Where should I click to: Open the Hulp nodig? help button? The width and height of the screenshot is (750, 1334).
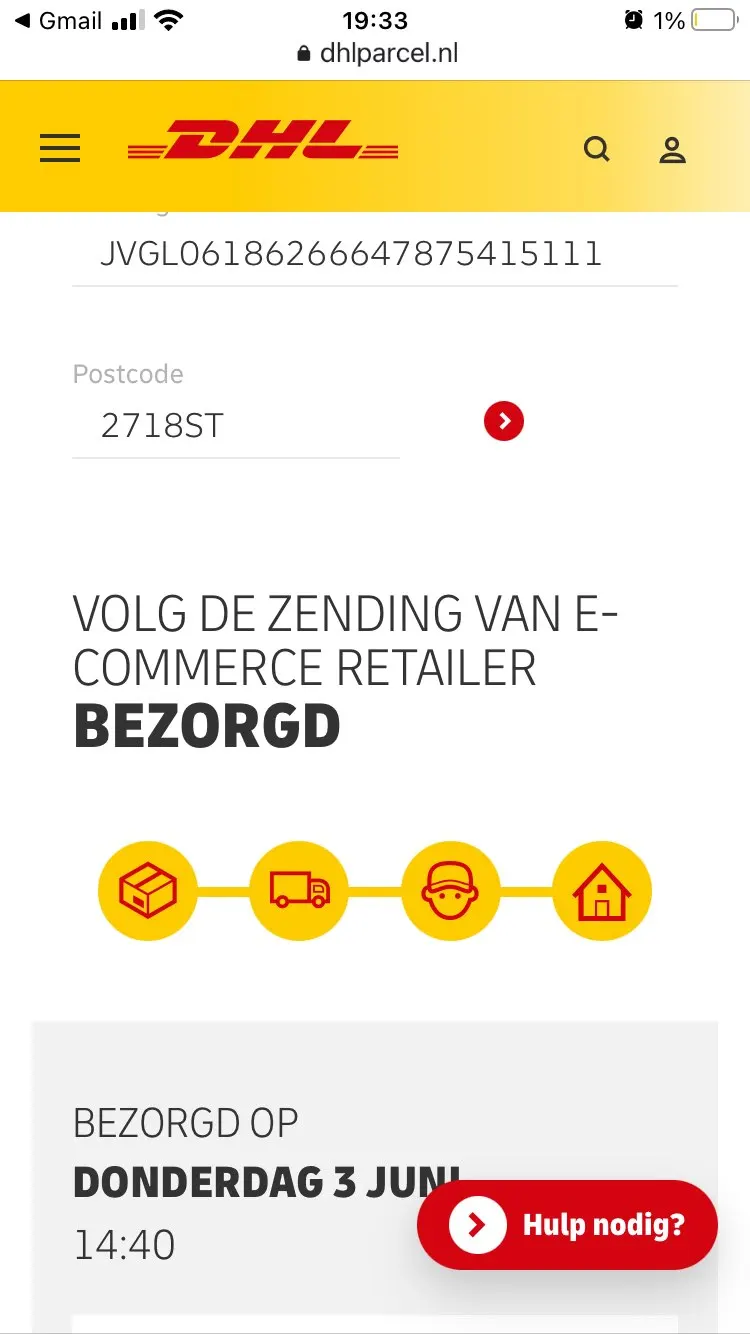point(567,1225)
